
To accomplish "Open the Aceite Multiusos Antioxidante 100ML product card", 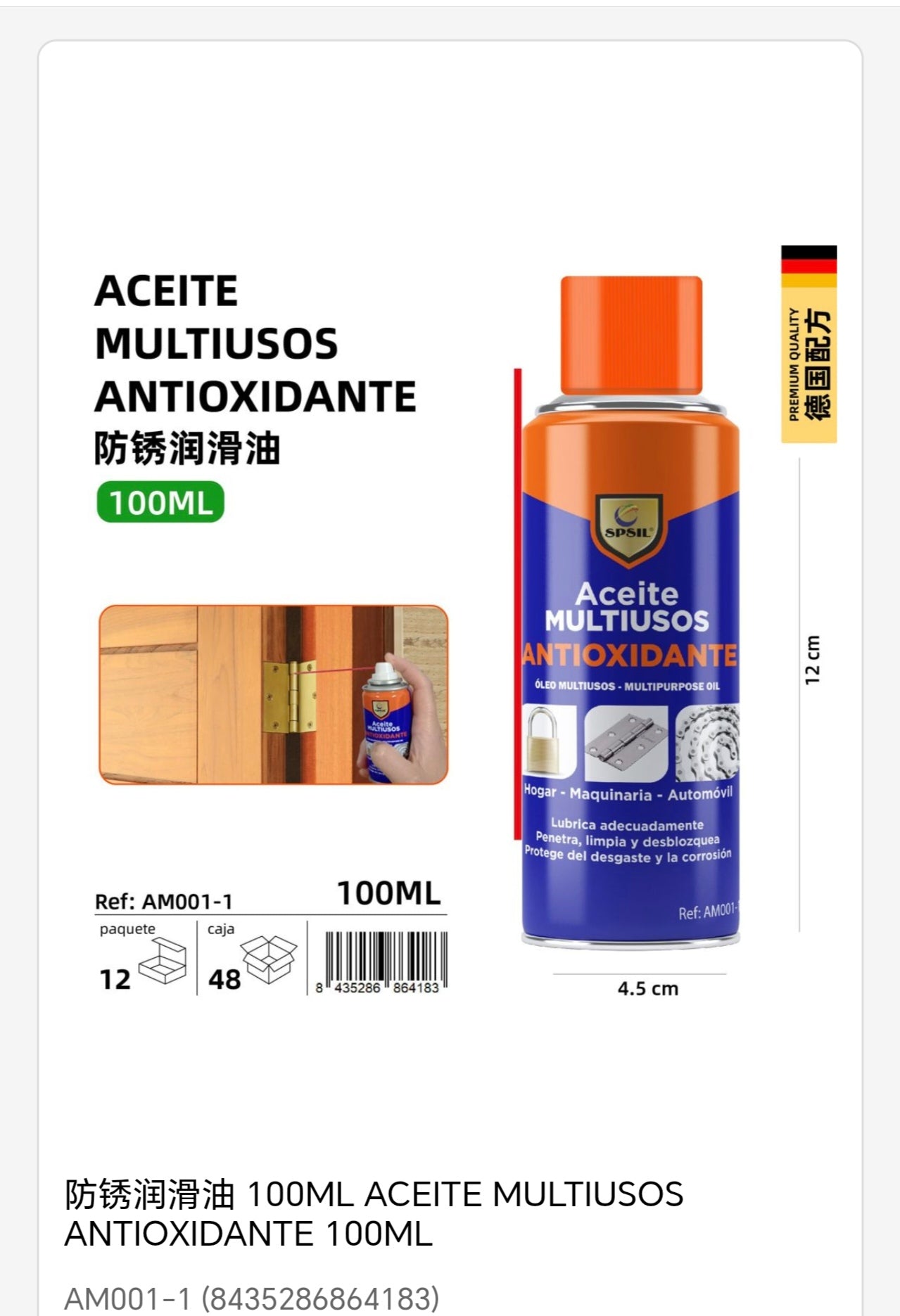I will [x=374, y=1213].
